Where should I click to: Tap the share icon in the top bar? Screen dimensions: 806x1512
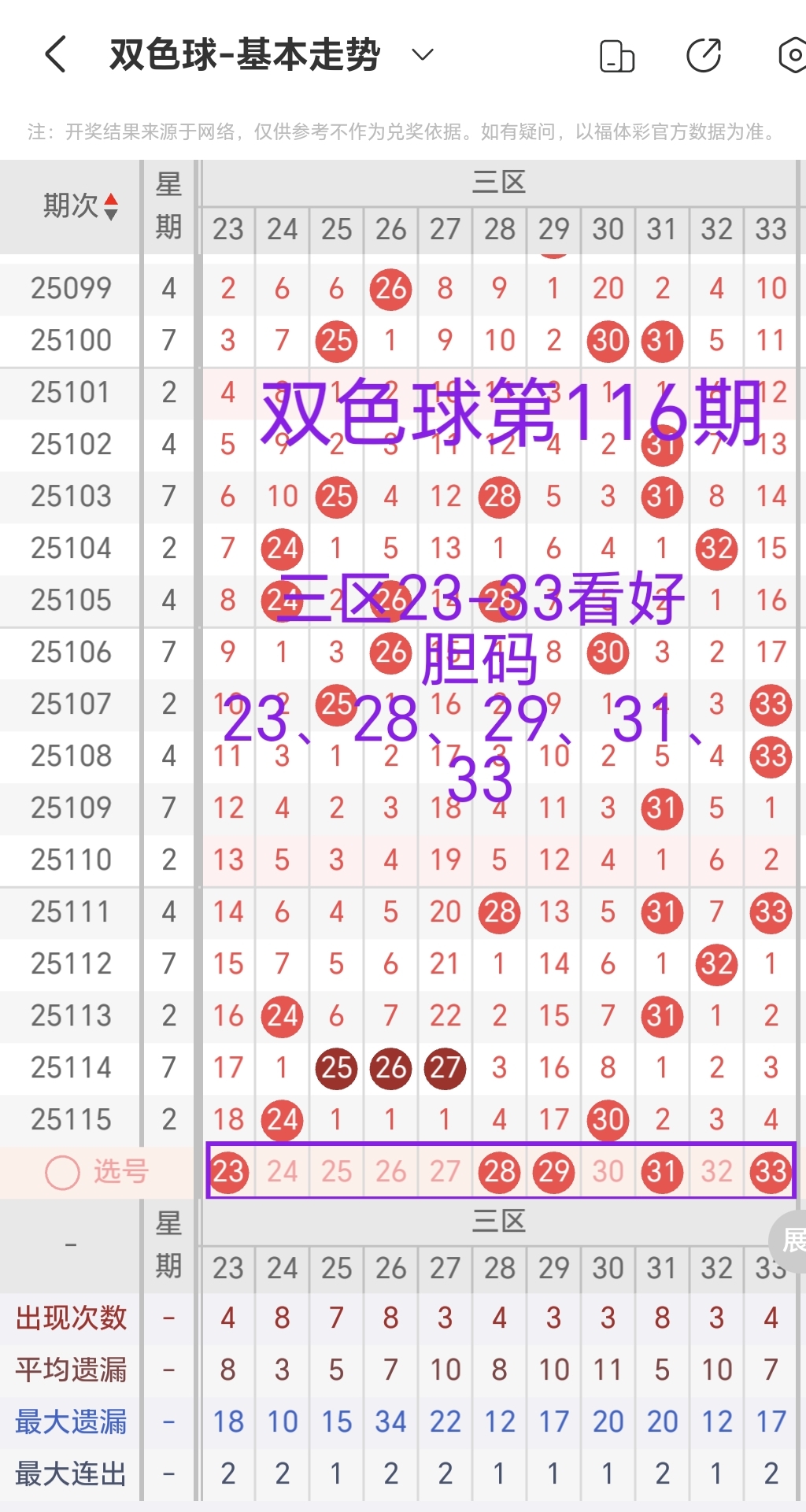704,55
